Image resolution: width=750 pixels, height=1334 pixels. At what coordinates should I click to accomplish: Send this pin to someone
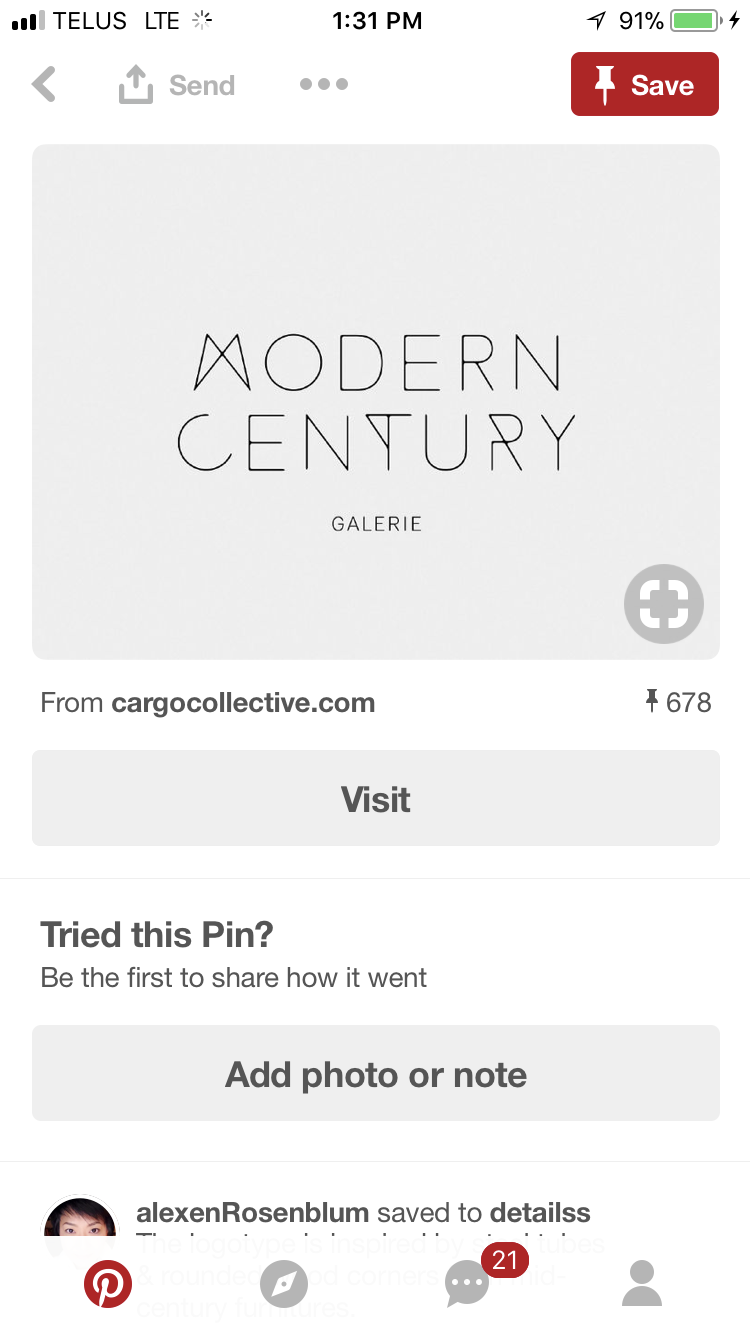[177, 86]
